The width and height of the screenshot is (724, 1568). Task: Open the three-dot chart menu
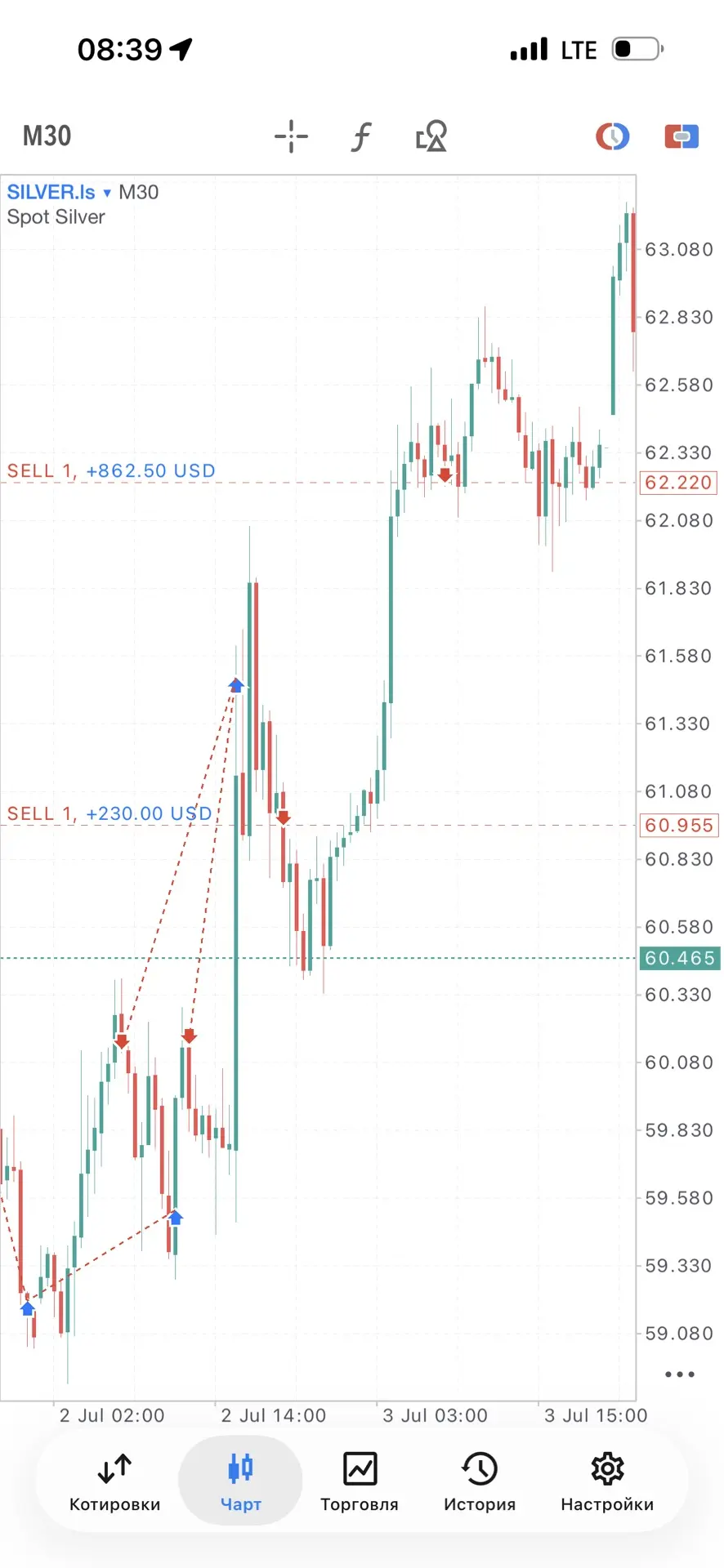click(x=680, y=1374)
